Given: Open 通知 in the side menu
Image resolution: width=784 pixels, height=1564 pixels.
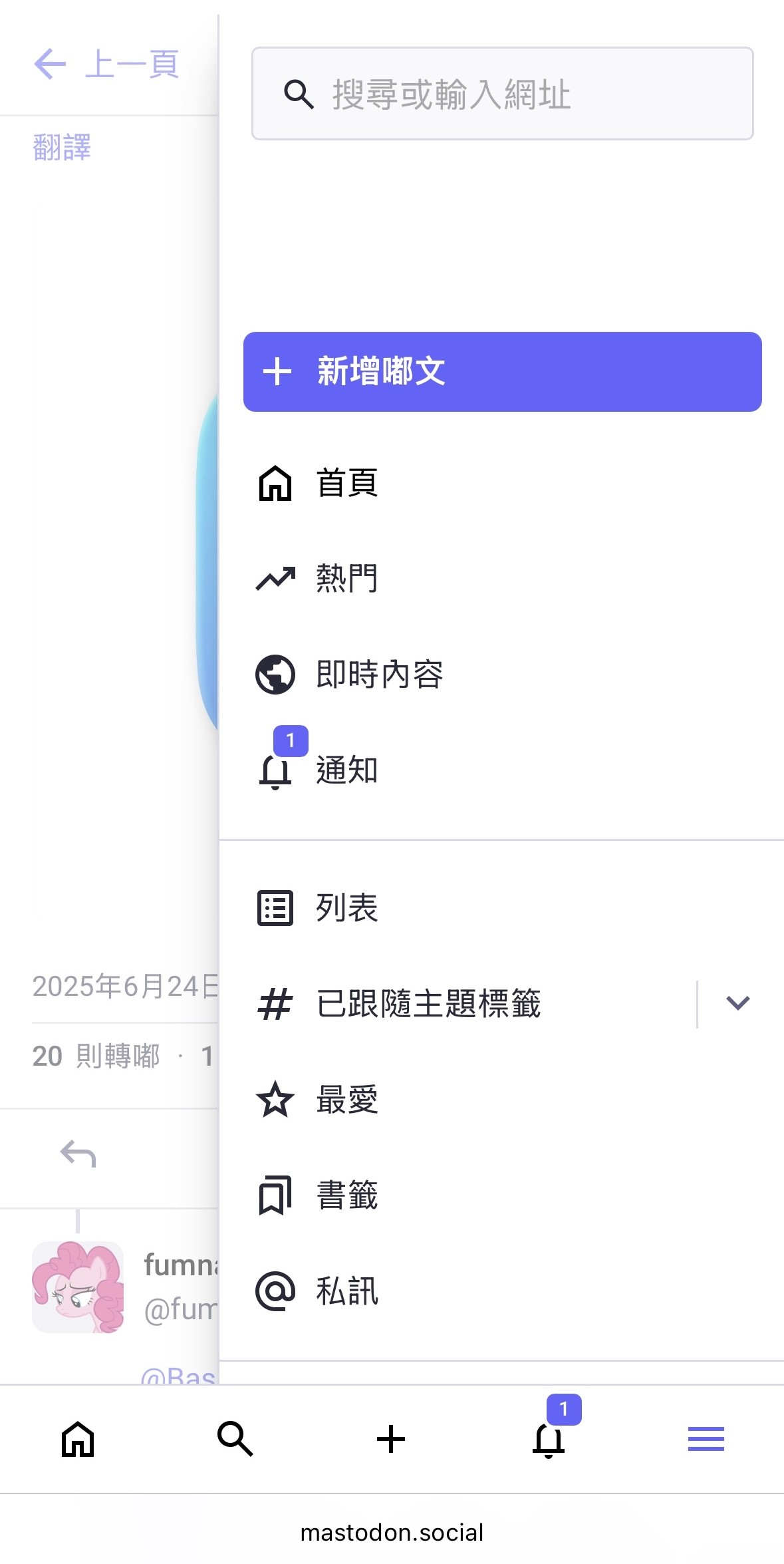Looking at the screenshot, I should (502, 770).
